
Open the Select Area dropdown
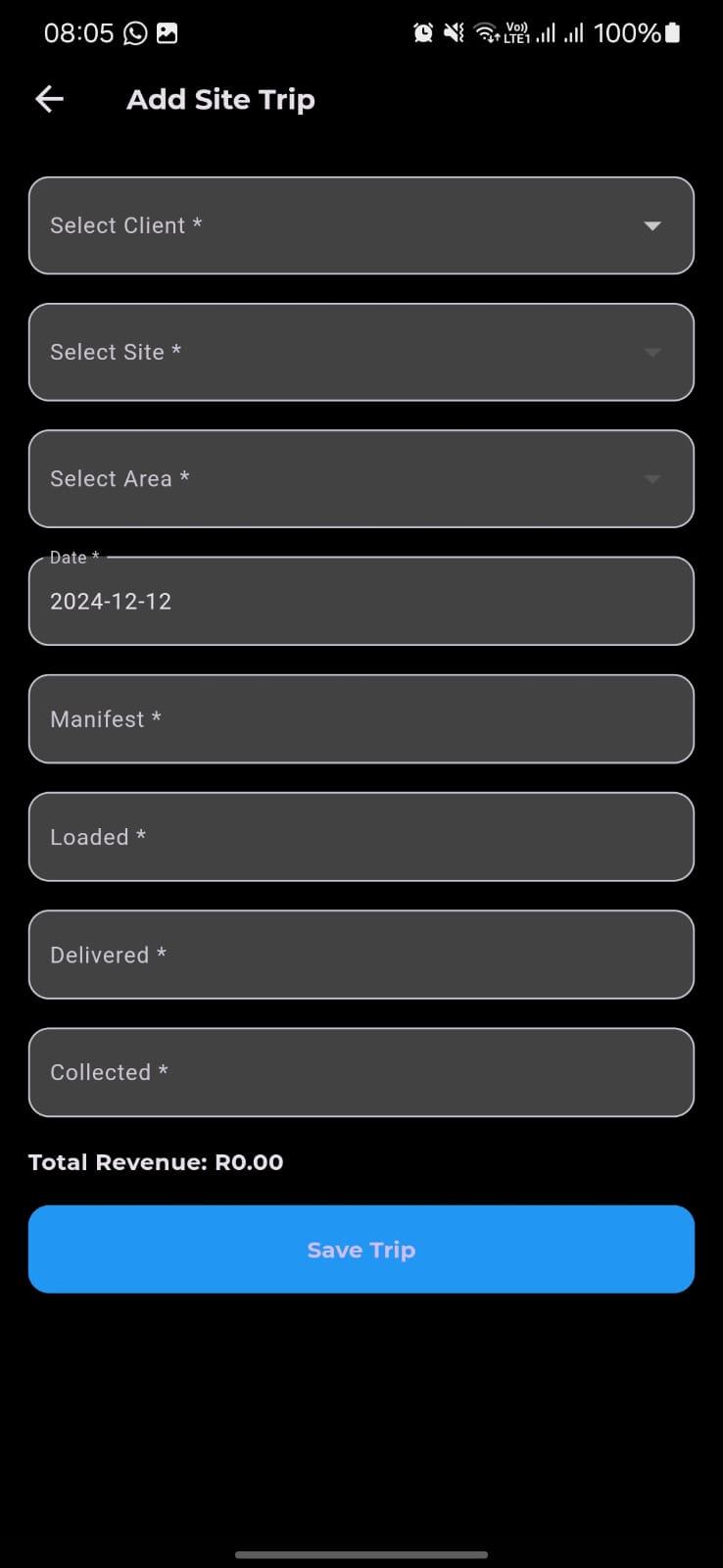point(361,478)
